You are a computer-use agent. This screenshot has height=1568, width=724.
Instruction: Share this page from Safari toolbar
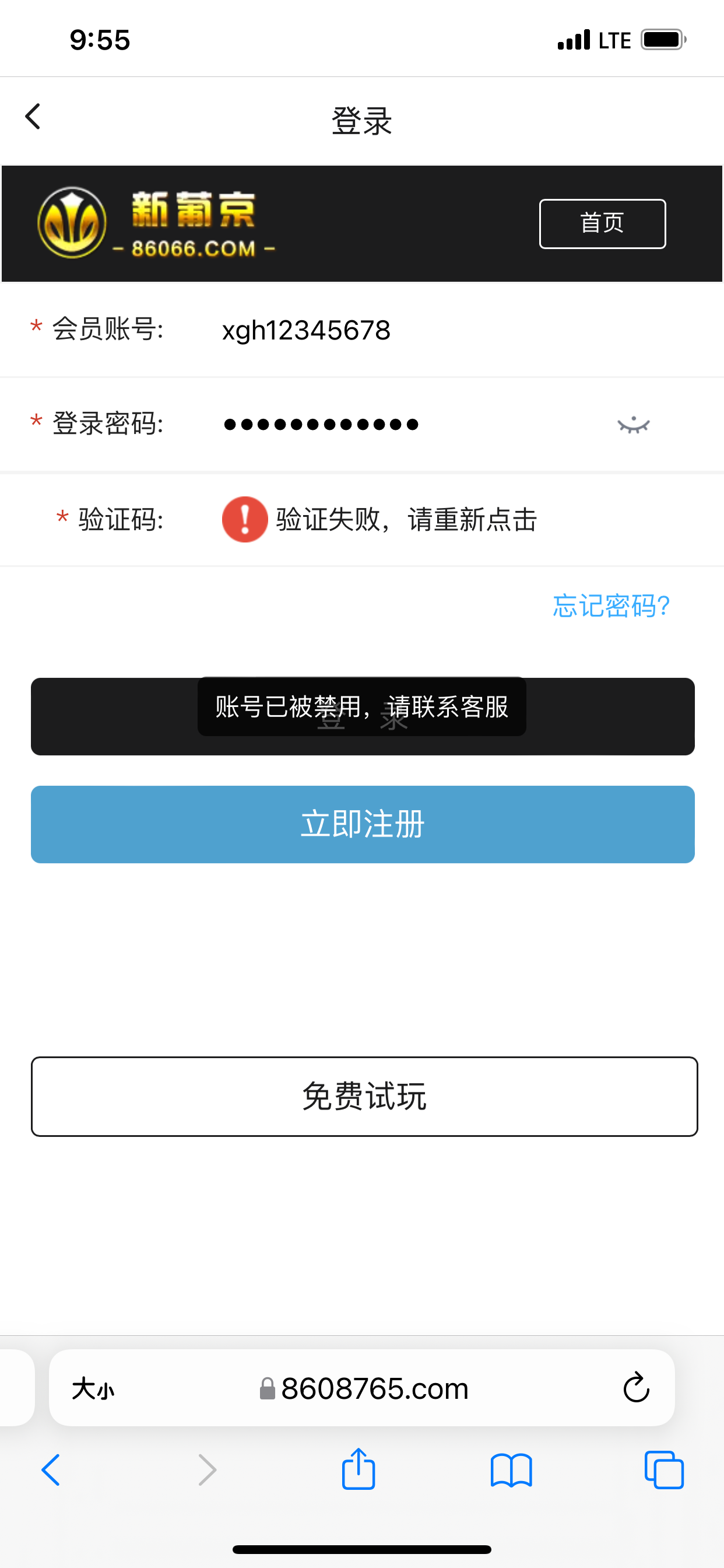point(359,1469)
